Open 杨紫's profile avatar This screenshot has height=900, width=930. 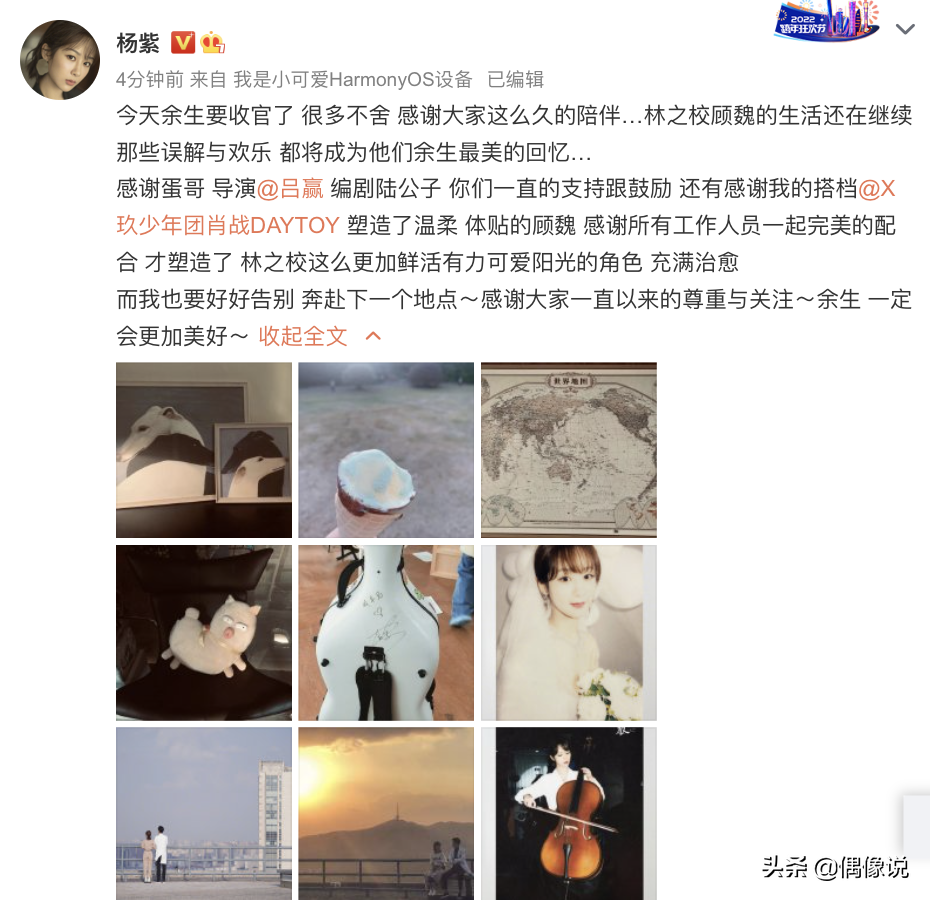[x=60, y=60]
